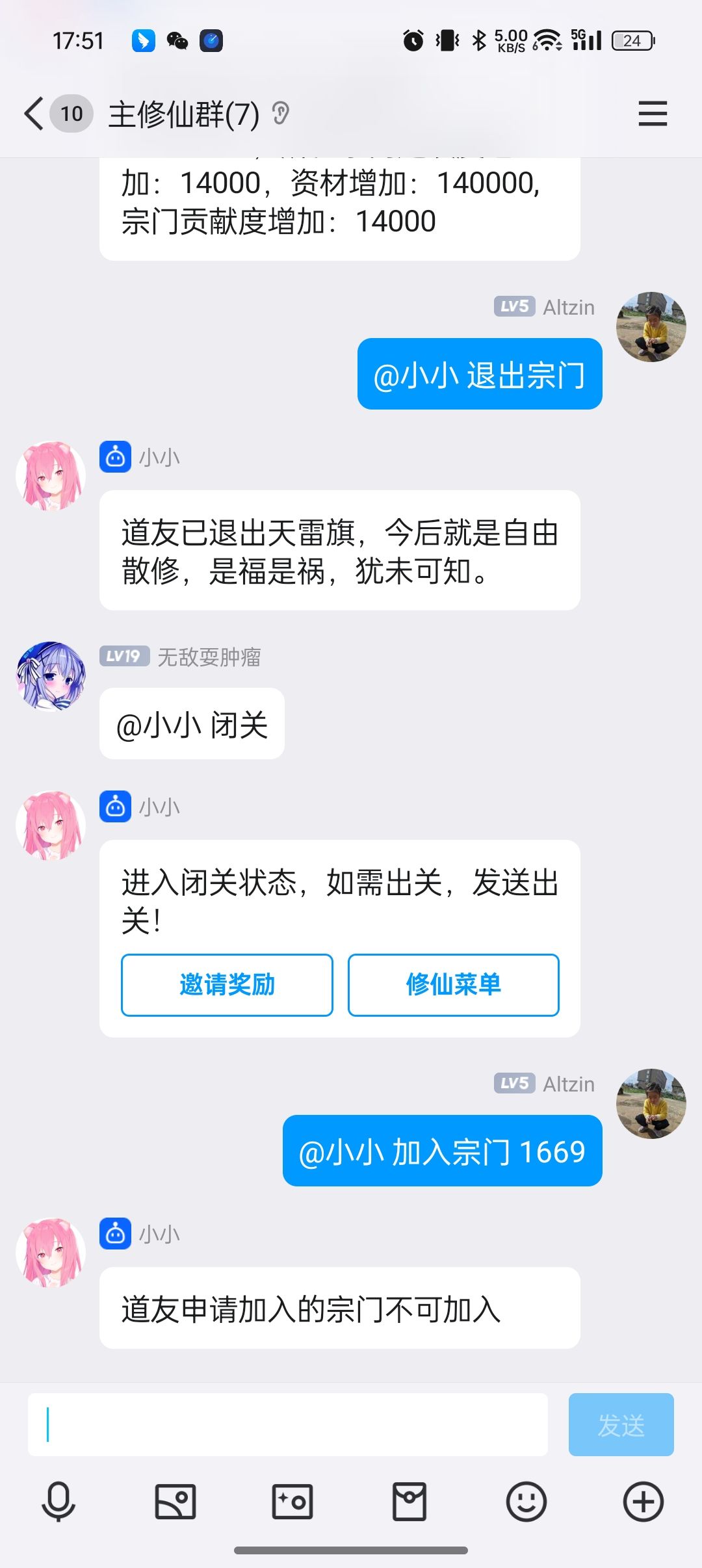Open the group menu icon
The image size is (702, 1568).
point(653,114)
